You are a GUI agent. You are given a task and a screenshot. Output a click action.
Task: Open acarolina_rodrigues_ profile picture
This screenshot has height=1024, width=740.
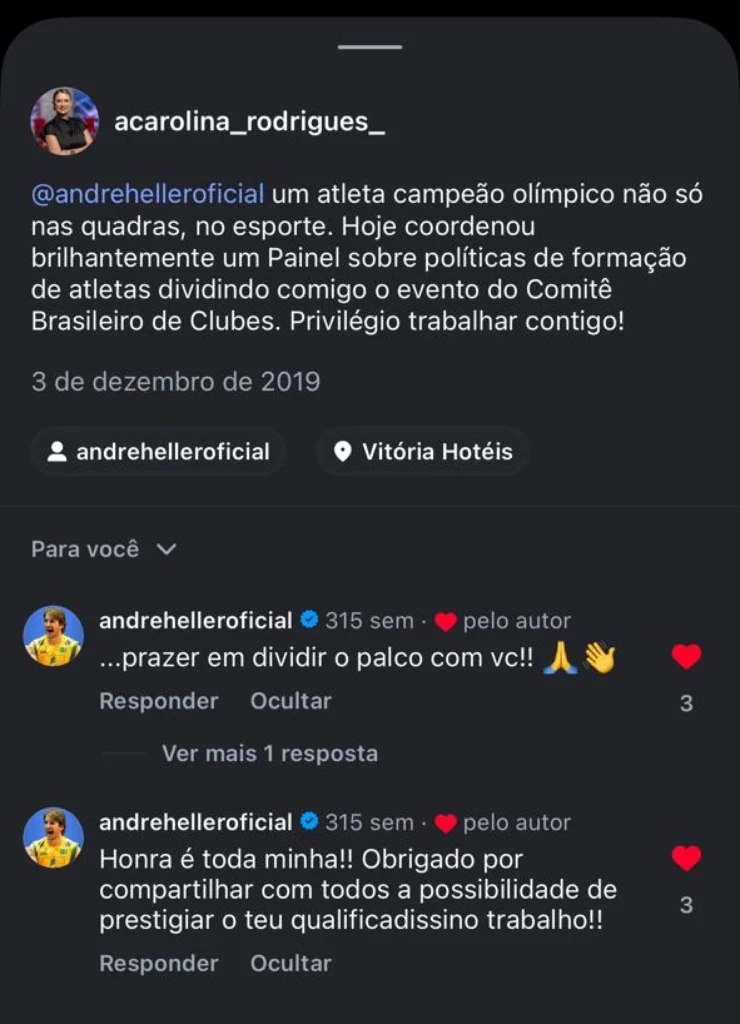65,121
